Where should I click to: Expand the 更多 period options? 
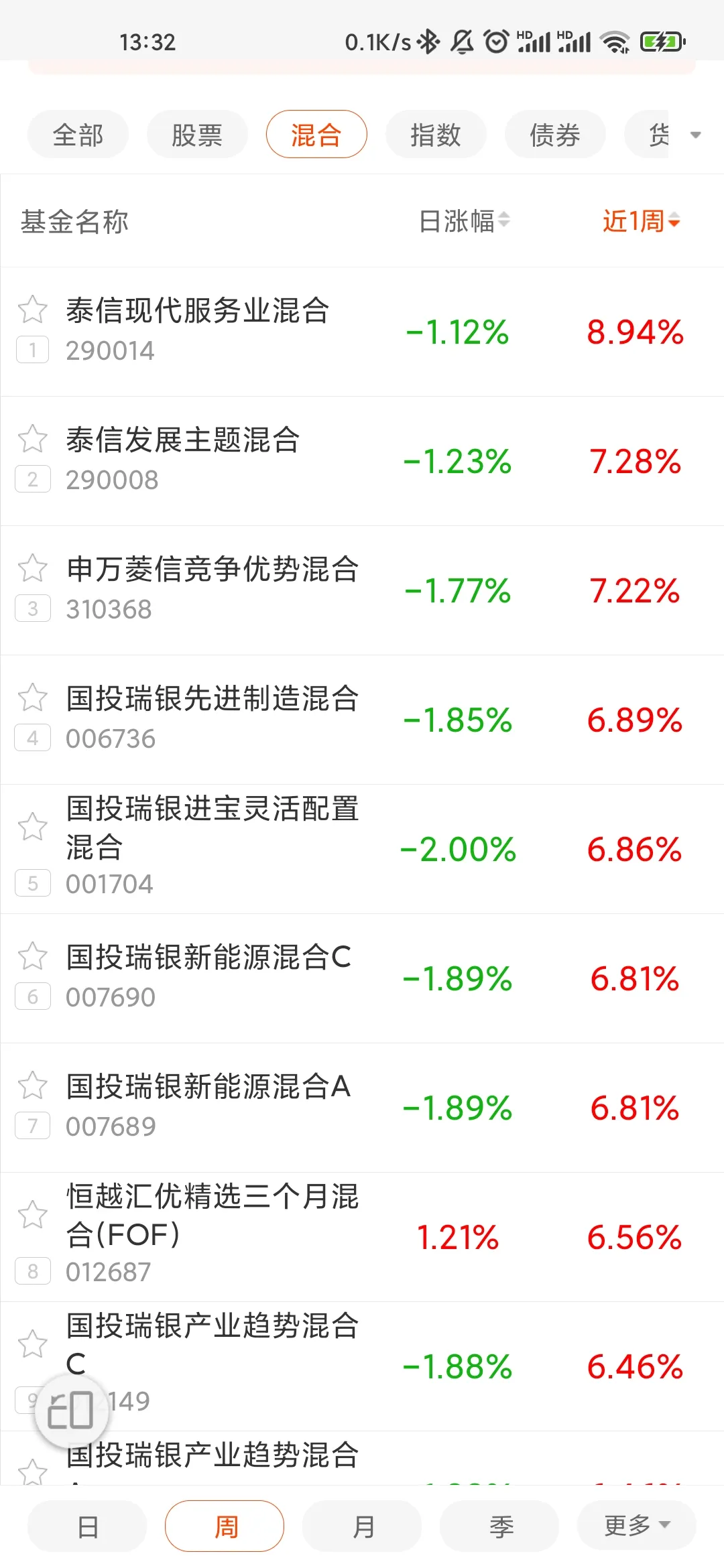coord(636,1526)
